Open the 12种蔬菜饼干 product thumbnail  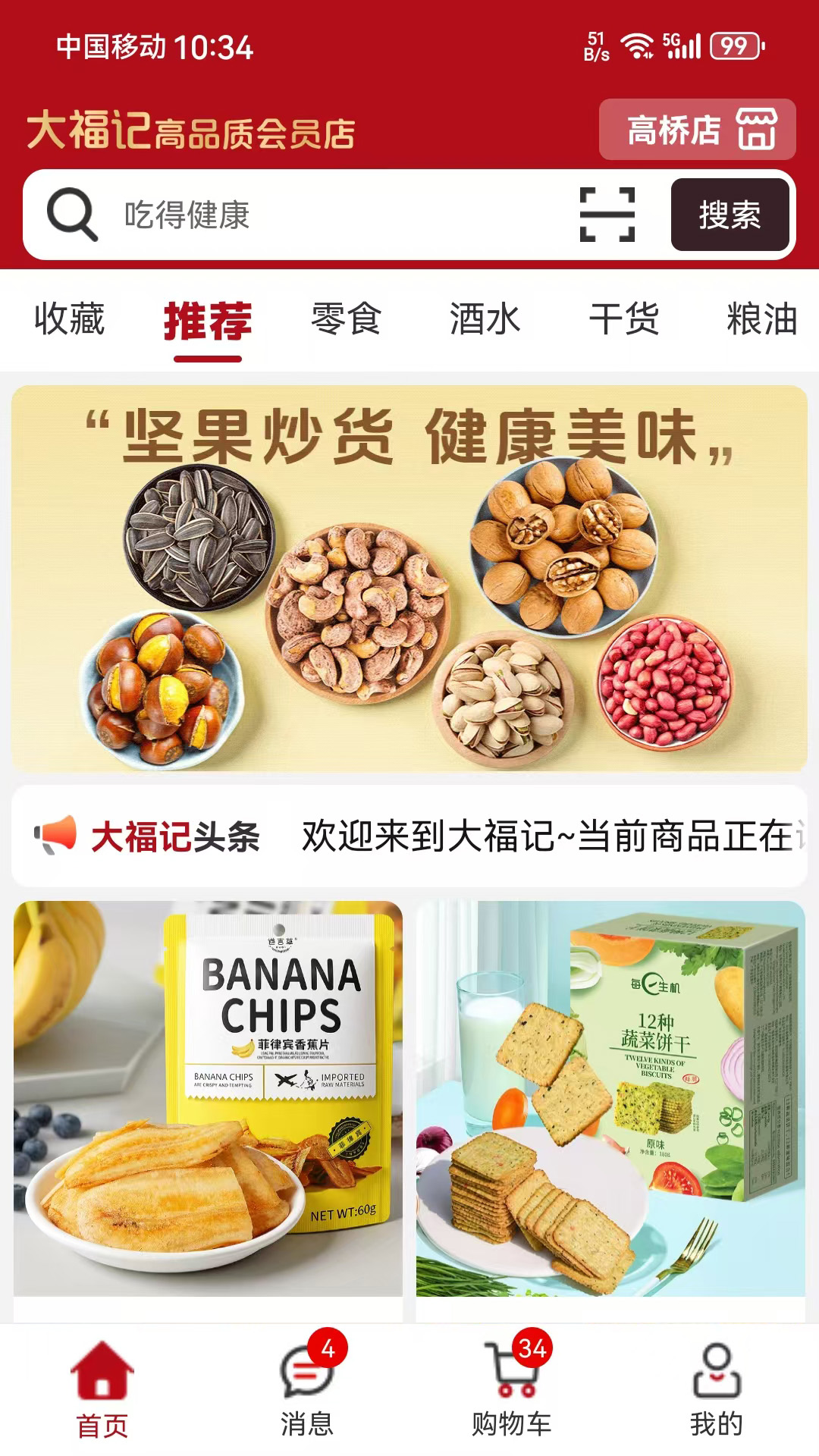click(614, 1100)
